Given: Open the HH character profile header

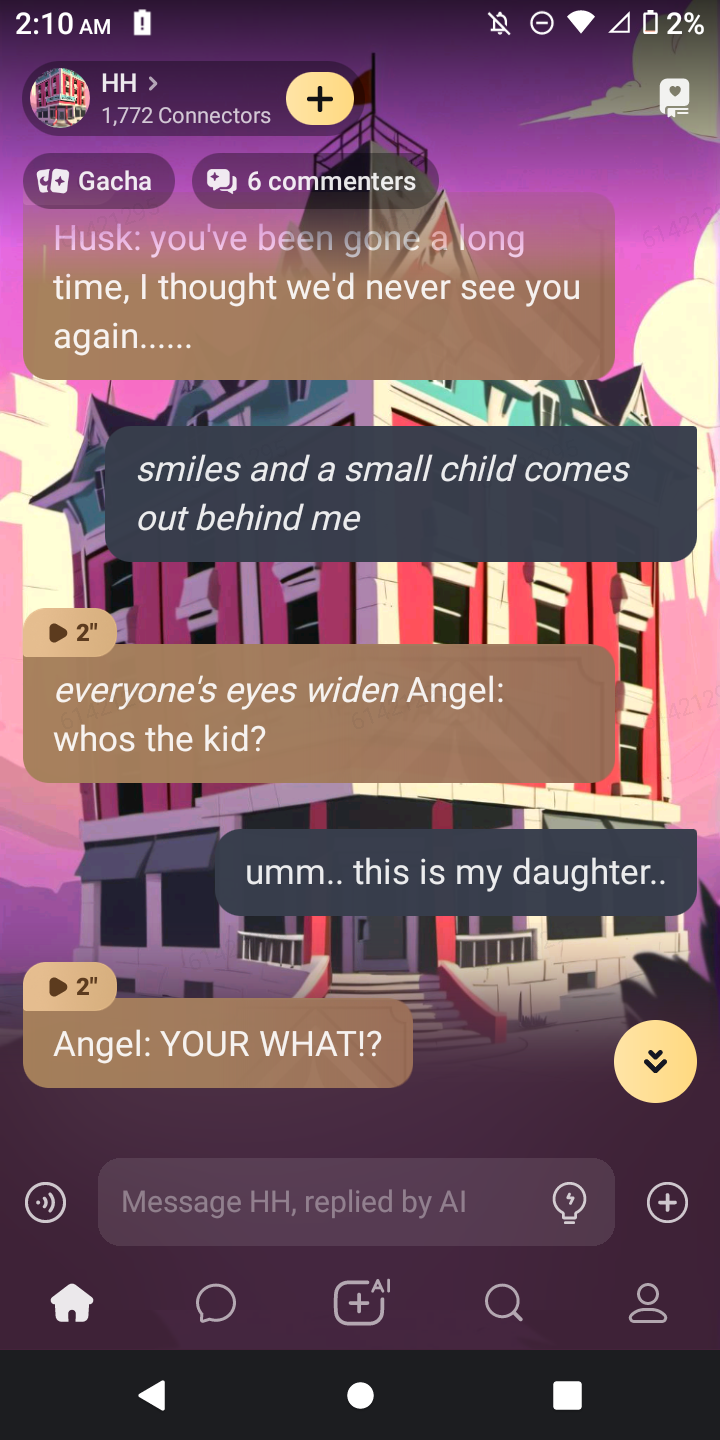Looking at the screenshot, I should (x=150, y=98).
